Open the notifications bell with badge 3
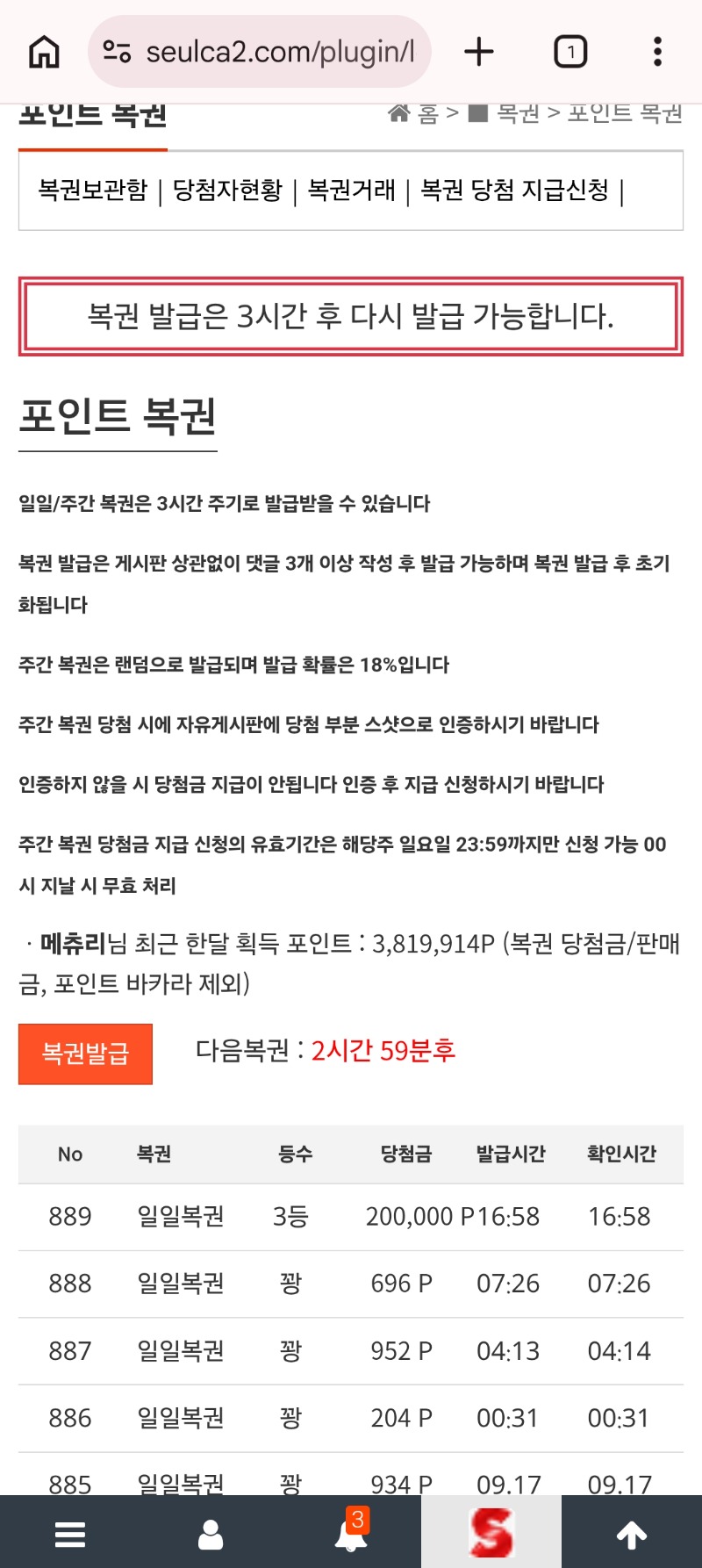 coord(351,1533)
